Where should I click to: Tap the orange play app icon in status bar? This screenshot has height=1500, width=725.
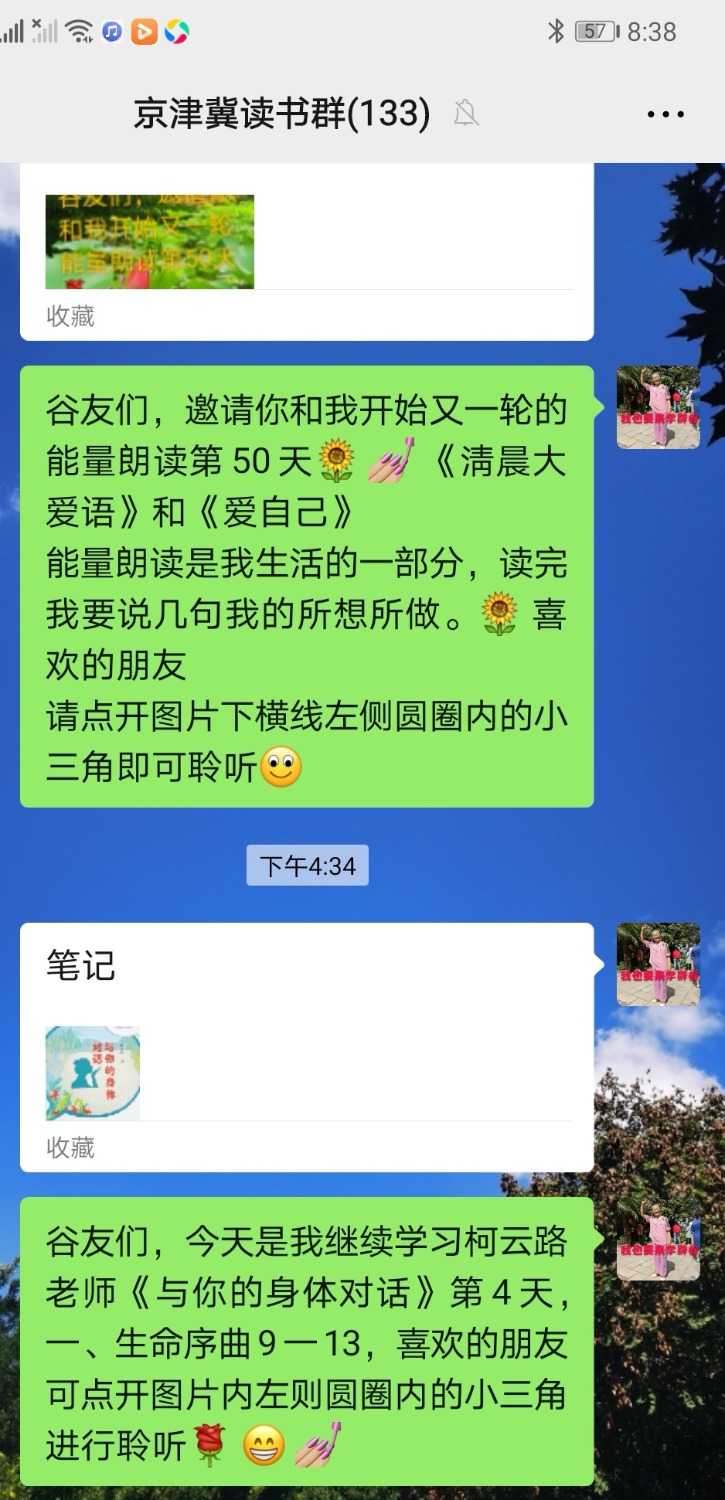click(143, 30)
